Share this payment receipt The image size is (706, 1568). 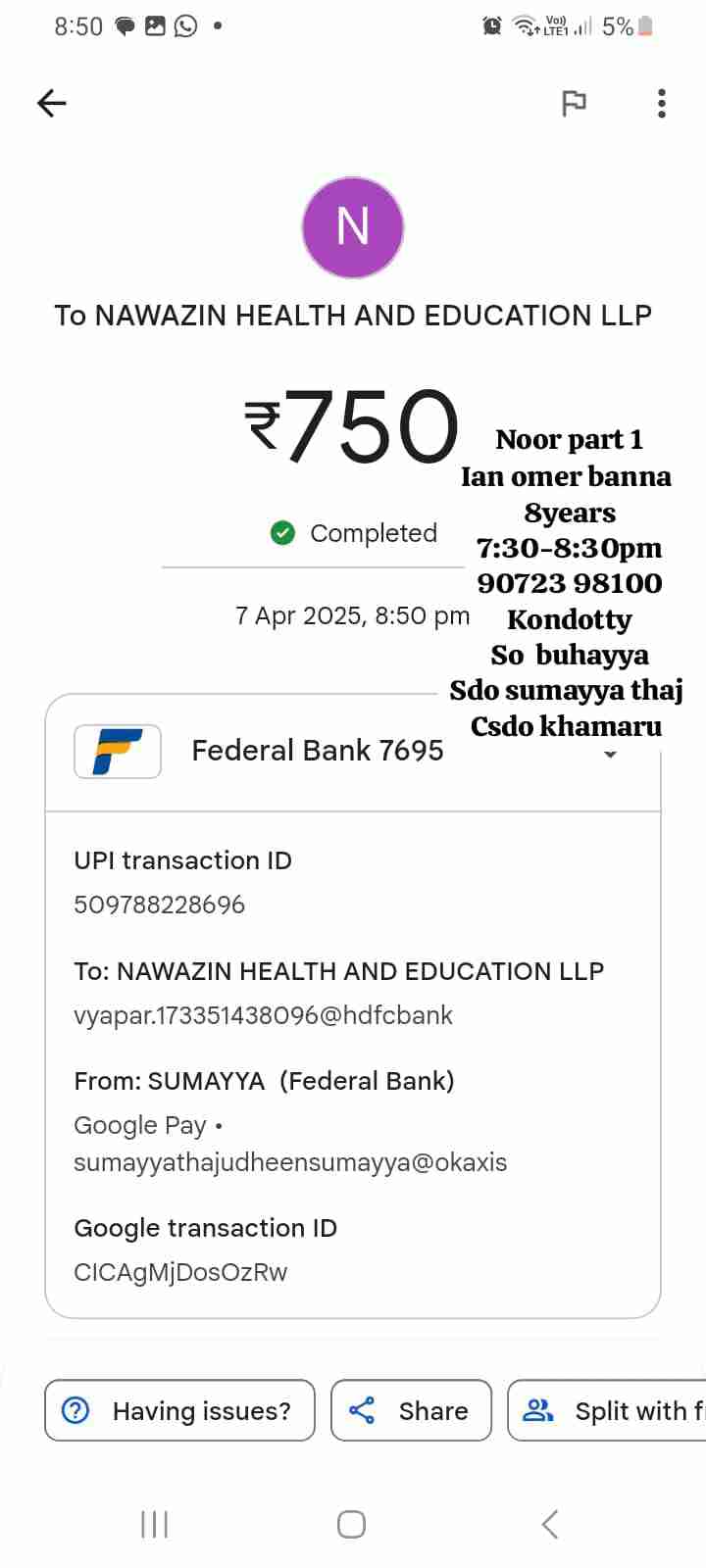411,1410
